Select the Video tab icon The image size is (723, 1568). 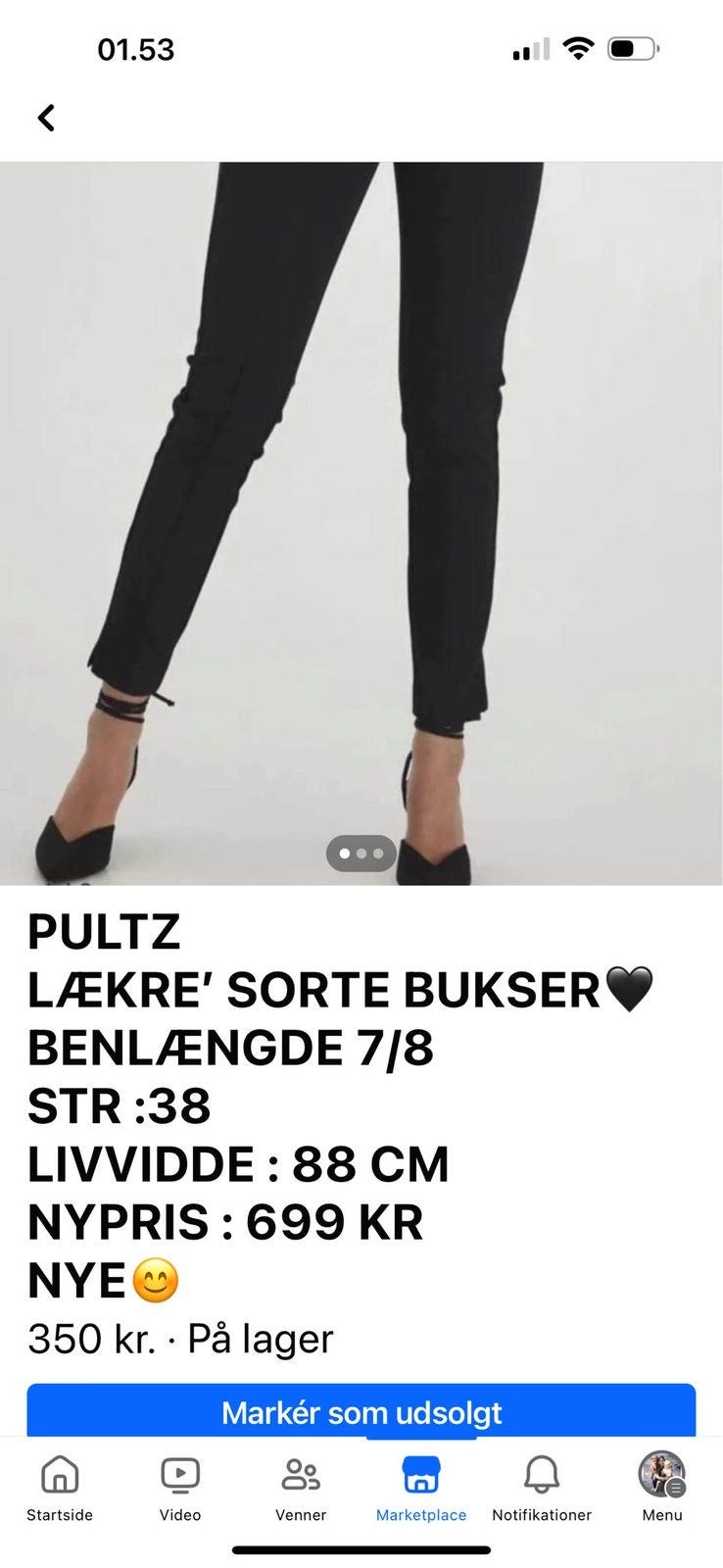[179, 1475]
